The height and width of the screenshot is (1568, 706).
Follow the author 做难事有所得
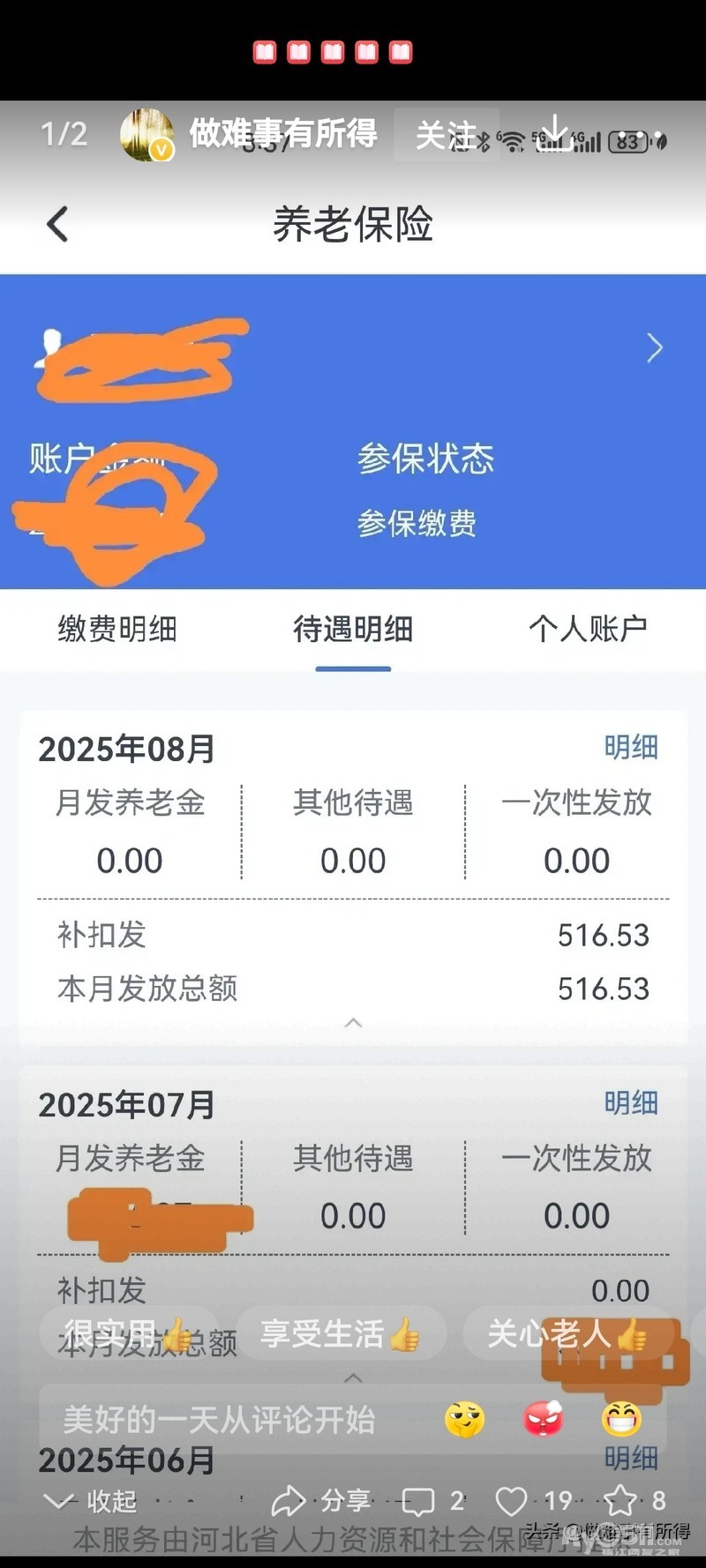pos(446,135)
